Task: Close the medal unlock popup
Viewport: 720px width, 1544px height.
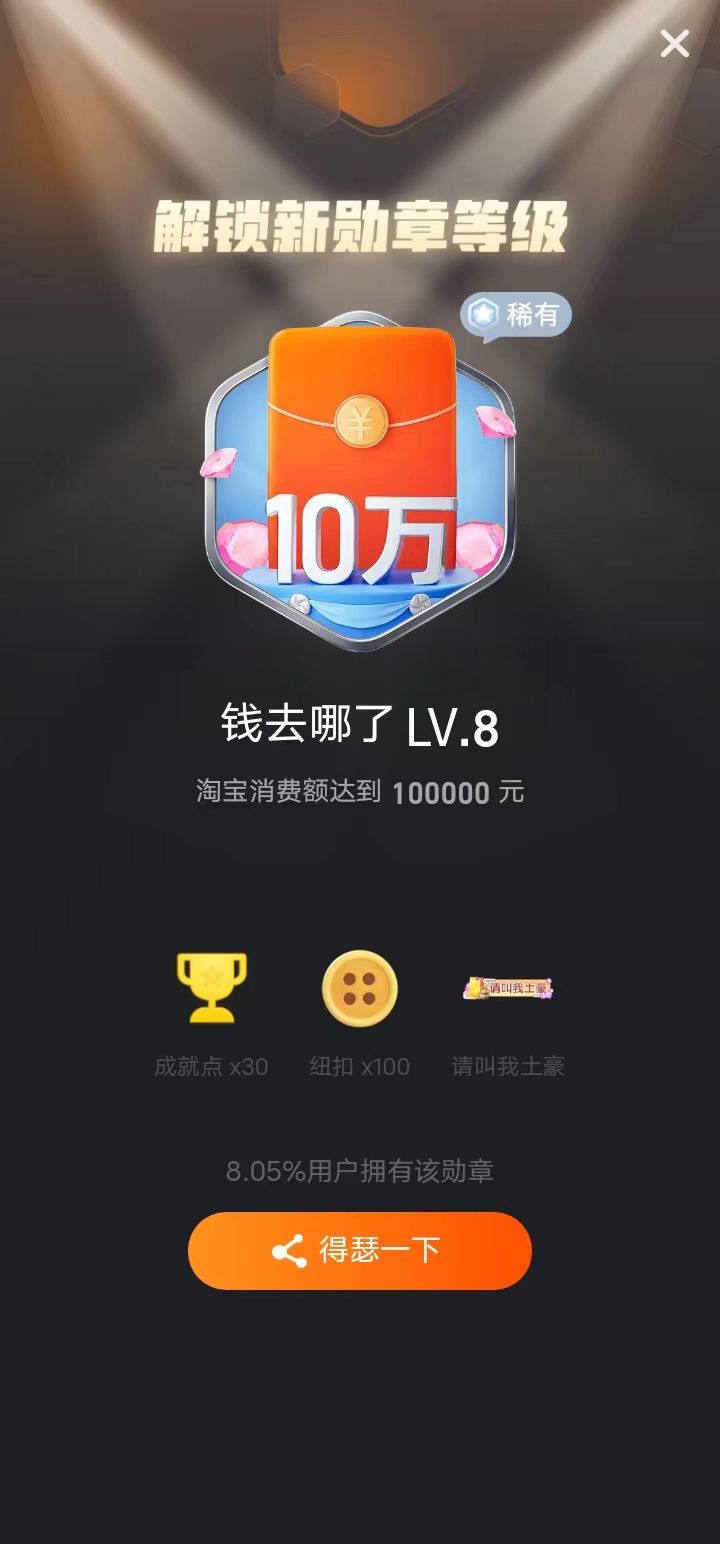Action: pyautogui.click(x=675, y=44)
